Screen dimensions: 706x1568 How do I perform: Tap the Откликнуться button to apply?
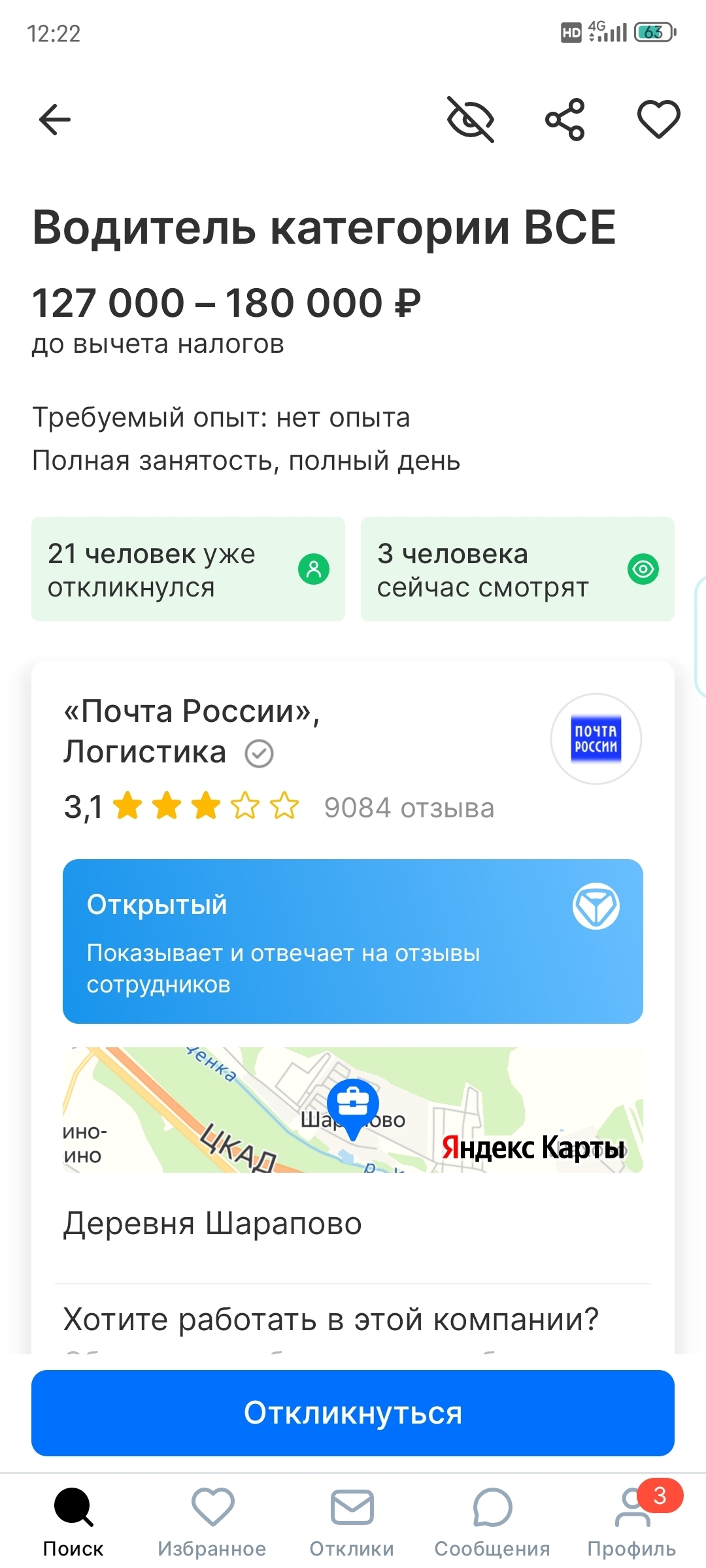coord(353,1413)
